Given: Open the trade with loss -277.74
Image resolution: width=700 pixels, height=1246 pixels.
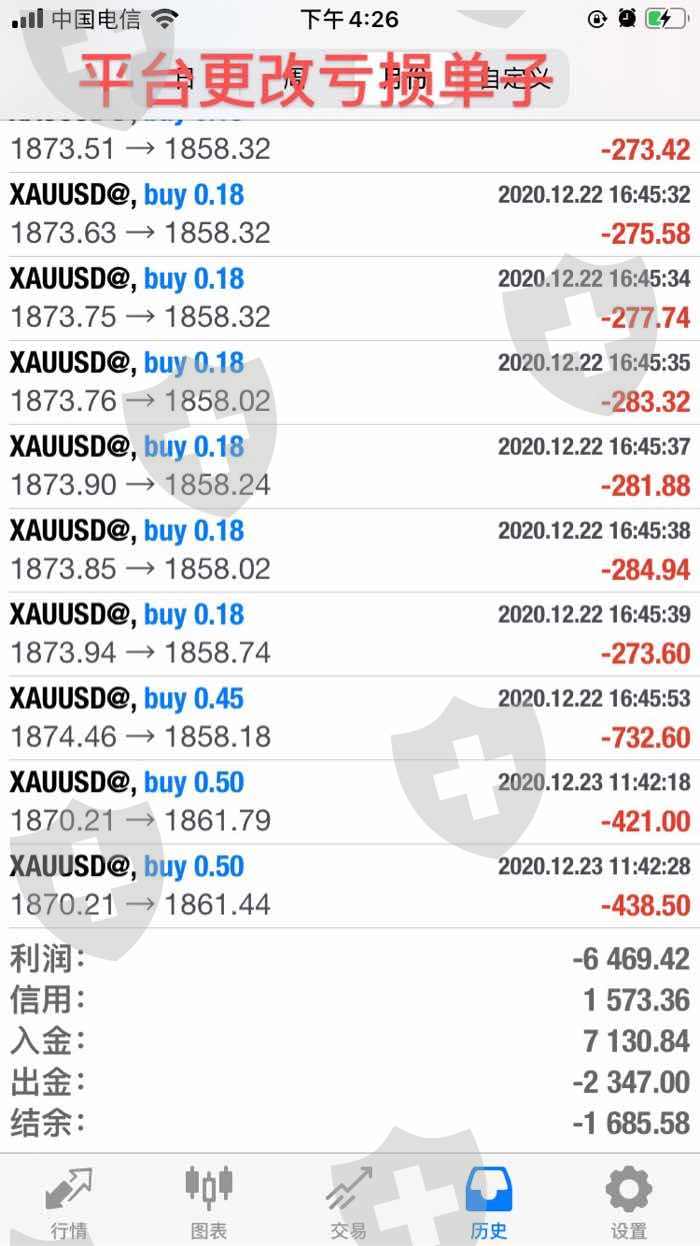Looking at the screenshot, I should click(350, 298).
